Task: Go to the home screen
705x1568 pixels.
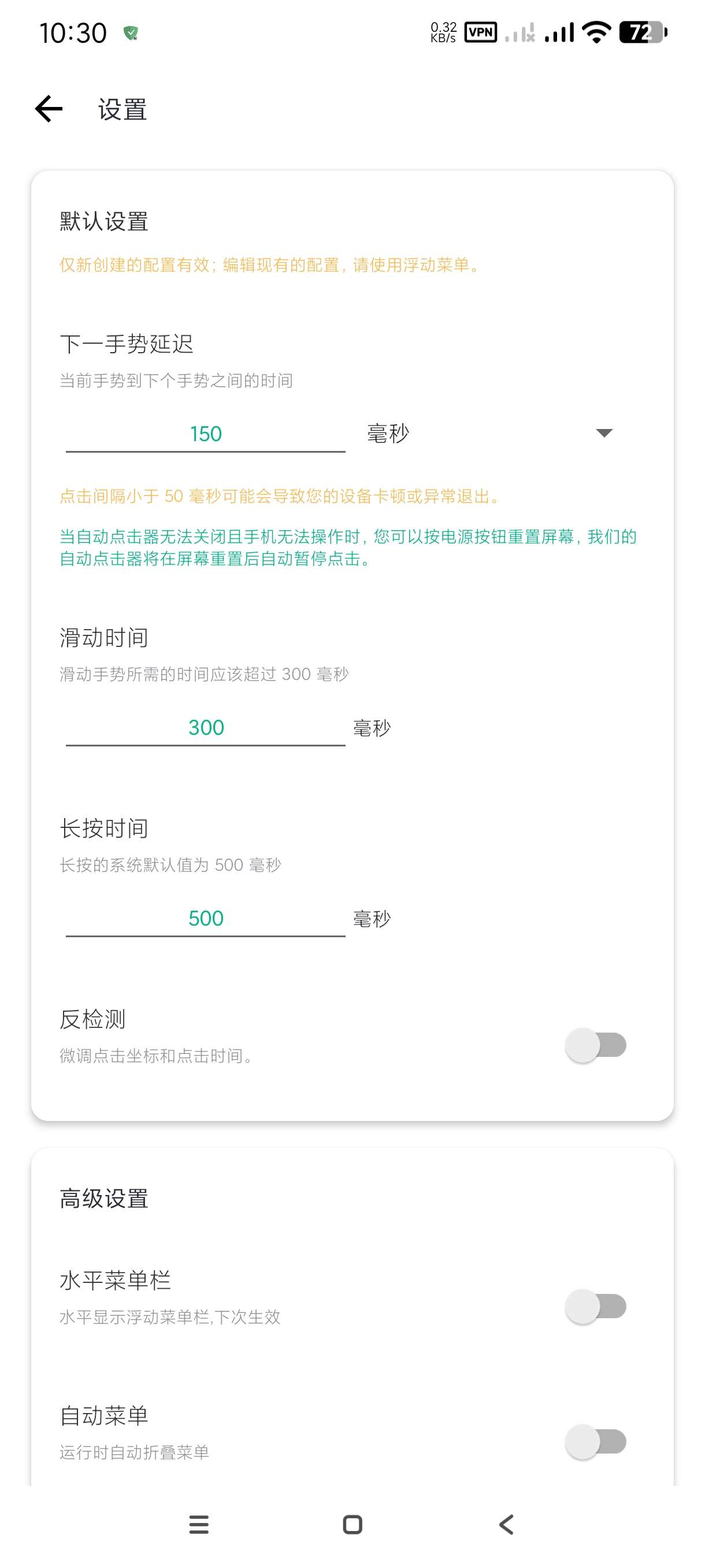Action: coord(353,1525)
